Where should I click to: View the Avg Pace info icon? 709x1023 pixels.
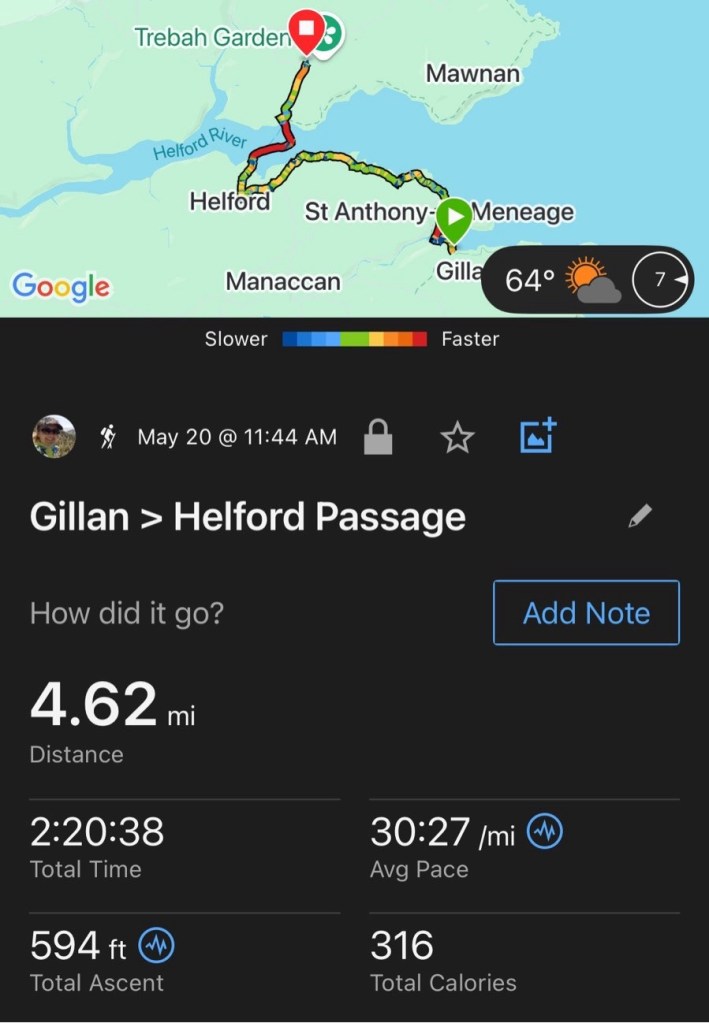pyautogui.click(x=545, y=832)
